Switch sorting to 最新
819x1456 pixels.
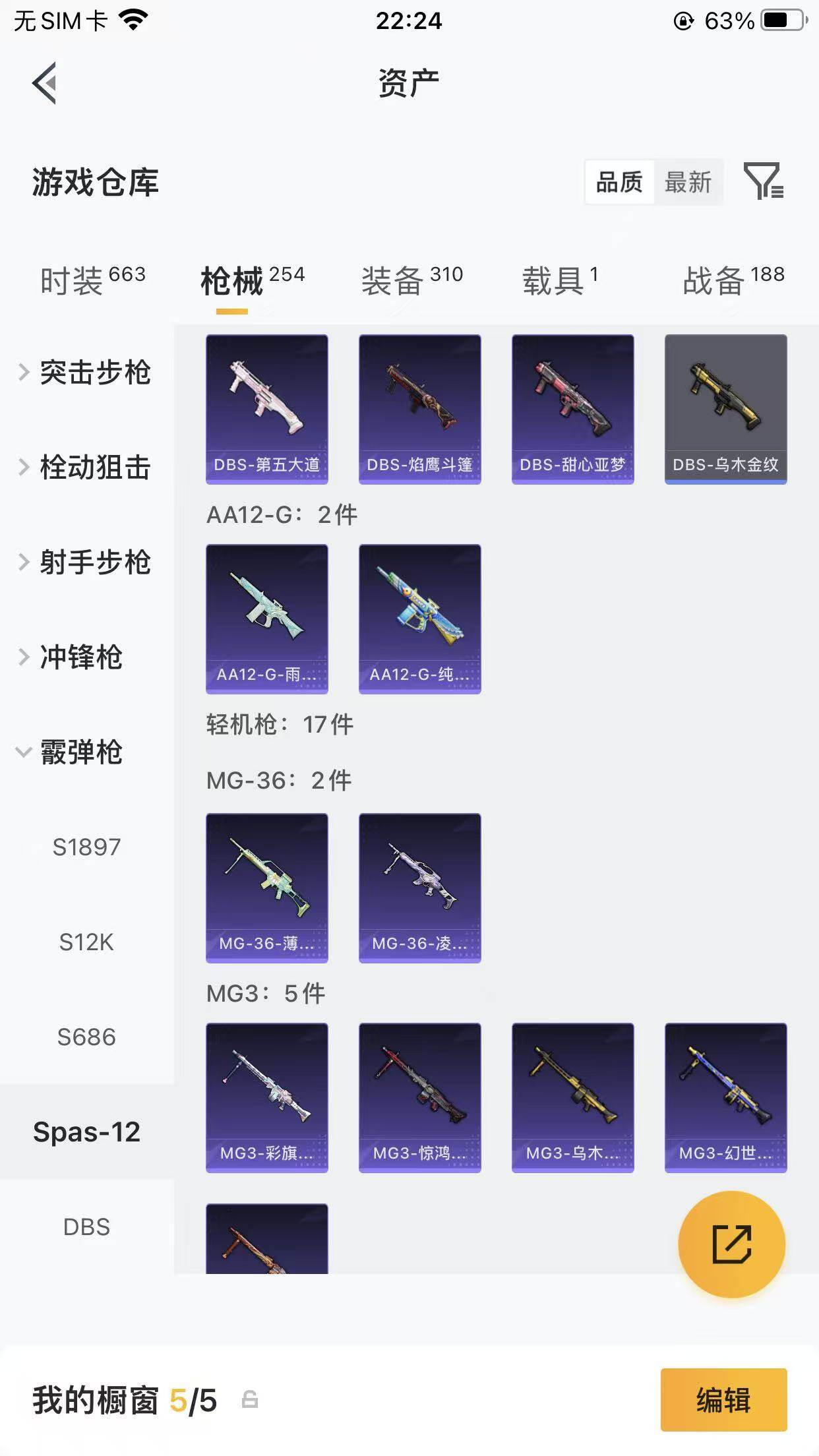coord(688,182)
